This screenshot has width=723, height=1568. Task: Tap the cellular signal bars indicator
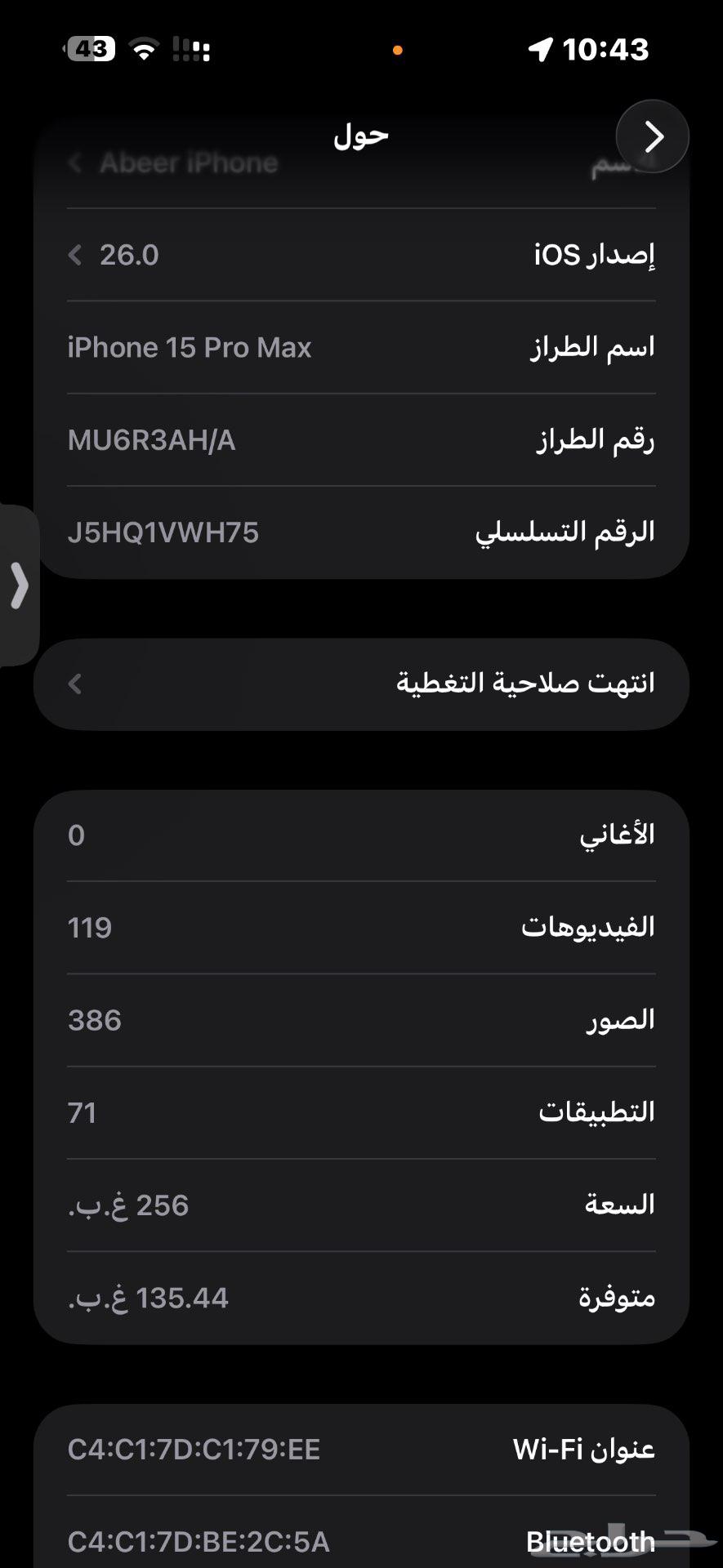click(190, 49)
